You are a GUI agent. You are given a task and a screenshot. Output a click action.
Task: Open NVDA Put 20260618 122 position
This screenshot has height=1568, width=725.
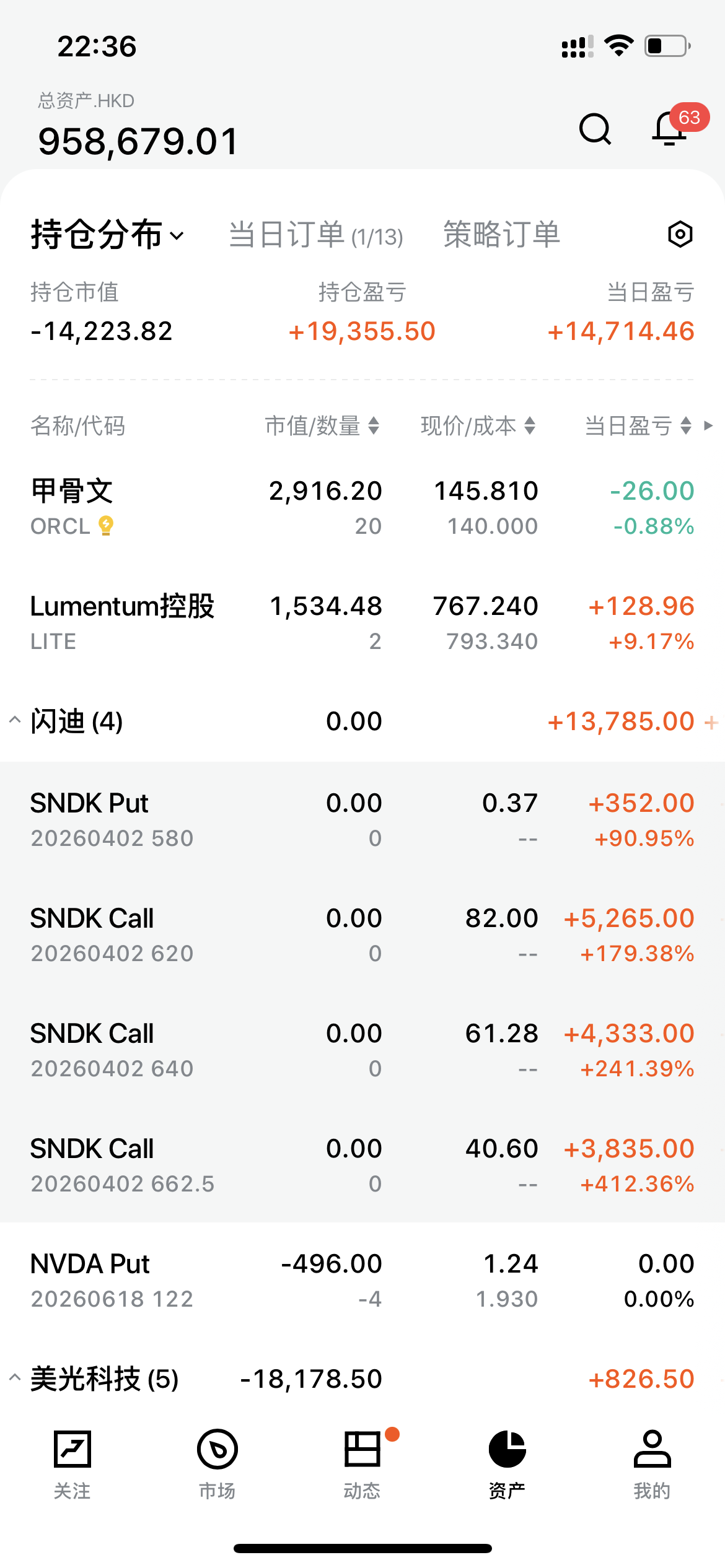(186, 1280)
